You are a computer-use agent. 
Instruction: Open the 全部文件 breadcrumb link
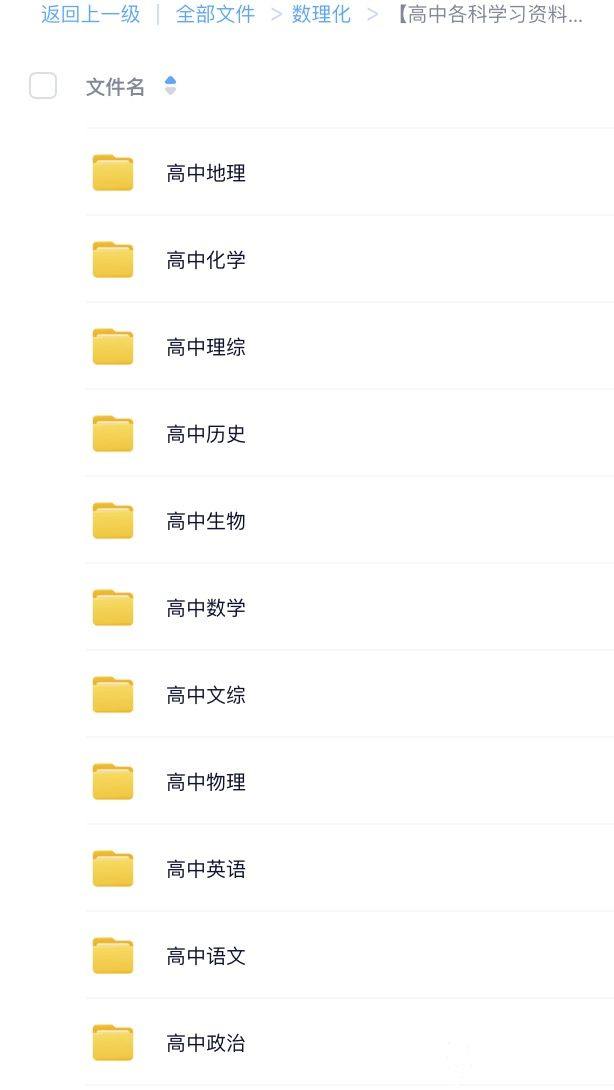(215, 15)
